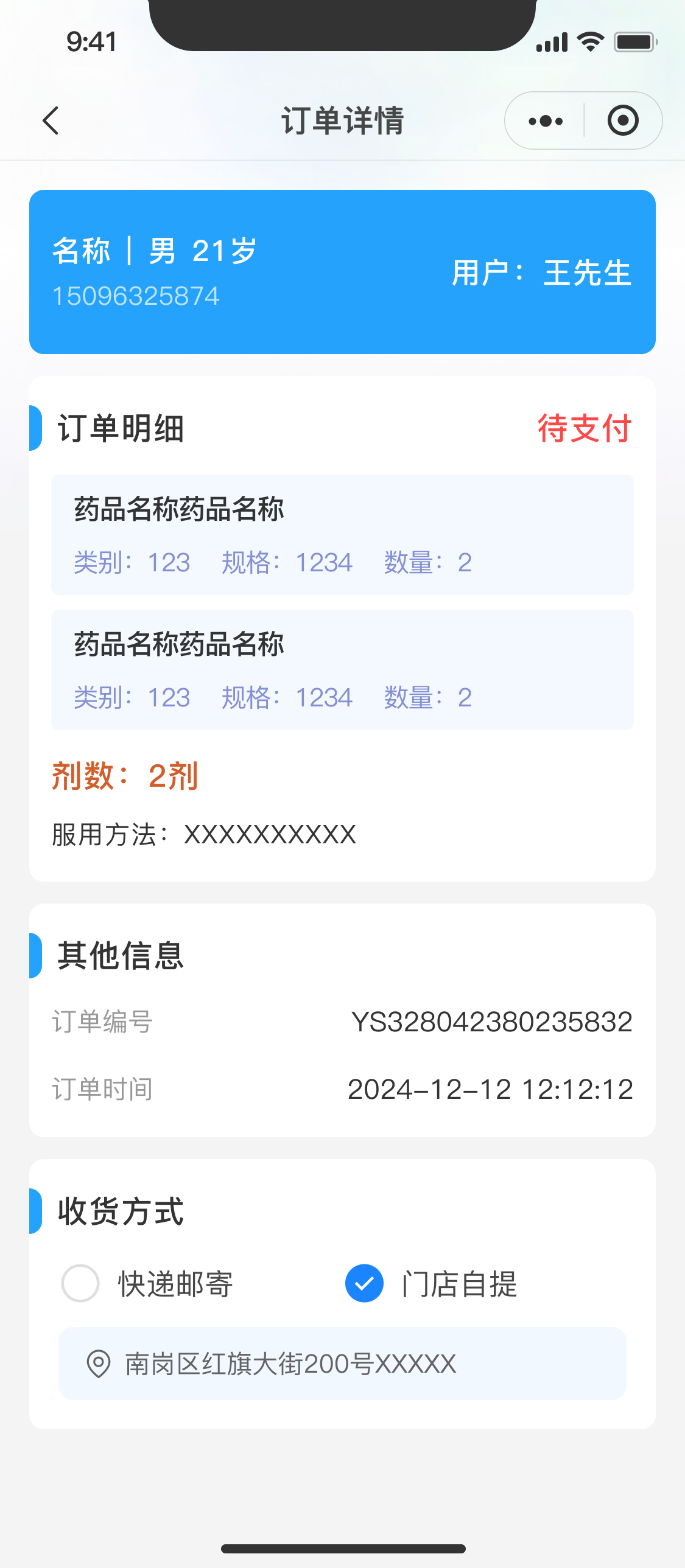This screenshot has width=685, height=1568.
Task: Select 快递邮寄 delivery option
Action: tap(80, 1283)
